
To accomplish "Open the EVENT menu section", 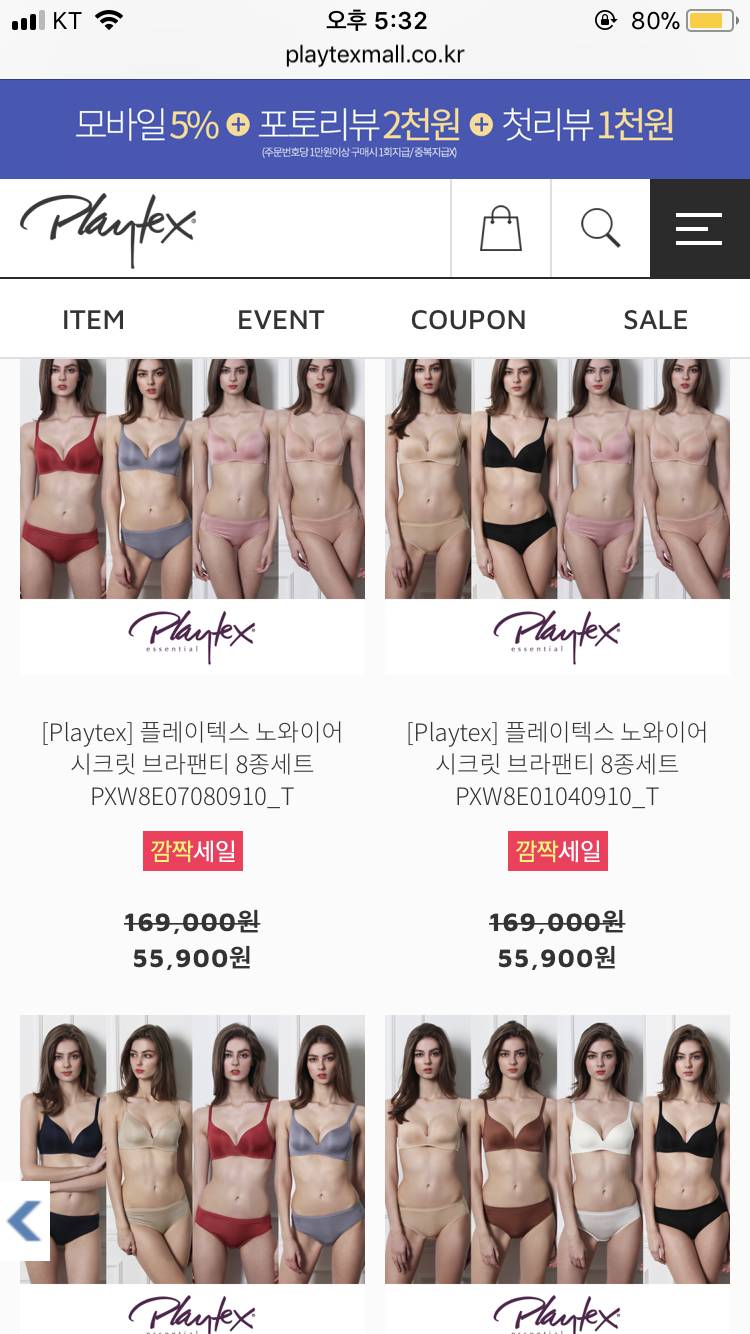I will 280,319.
